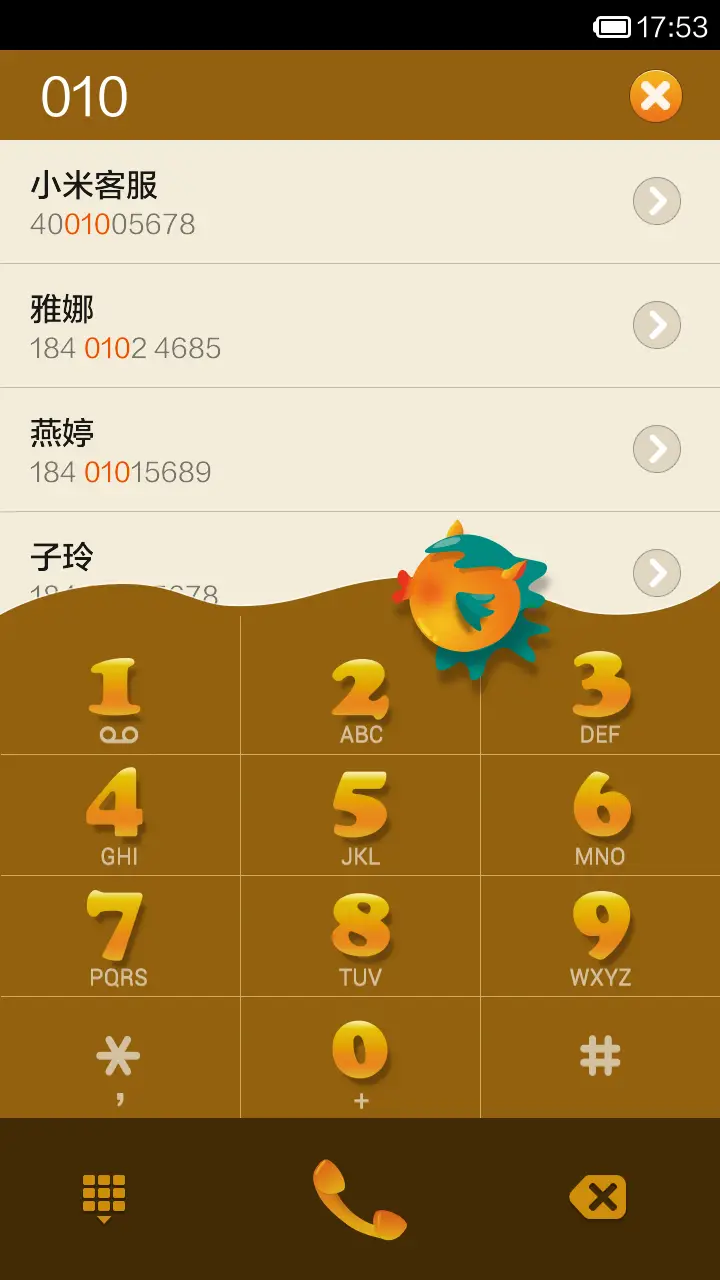Enter digit 5 JKL
Screen dimensions: 720x1280
(360, 815)
